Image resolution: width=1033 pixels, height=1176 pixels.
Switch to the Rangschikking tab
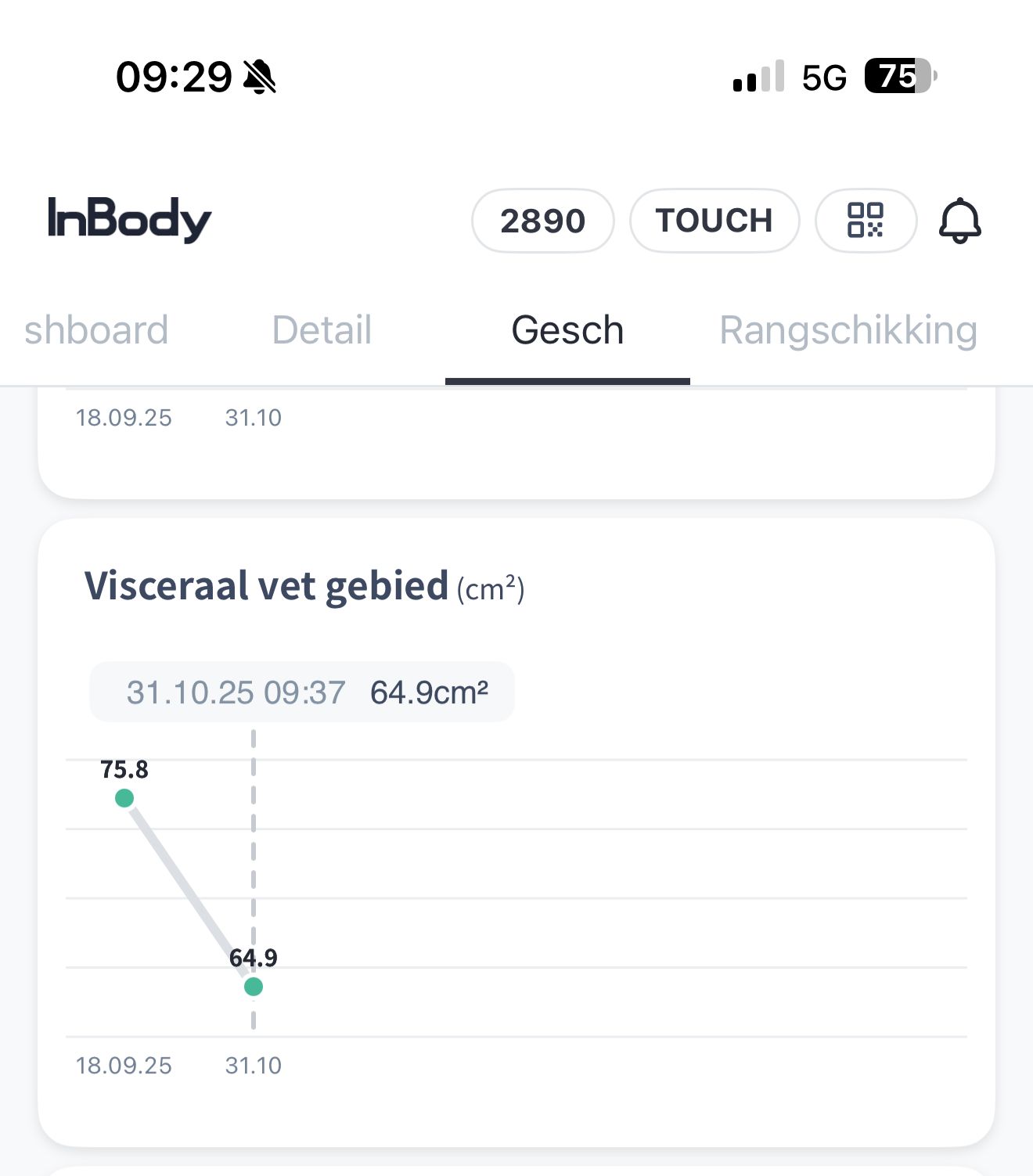848,330
